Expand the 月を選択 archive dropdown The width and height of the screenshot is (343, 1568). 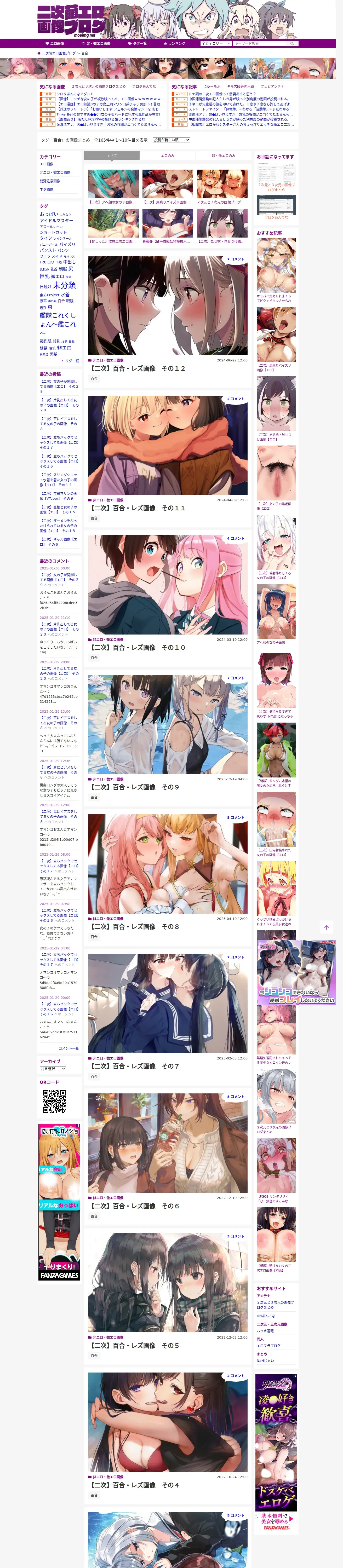53,1068
